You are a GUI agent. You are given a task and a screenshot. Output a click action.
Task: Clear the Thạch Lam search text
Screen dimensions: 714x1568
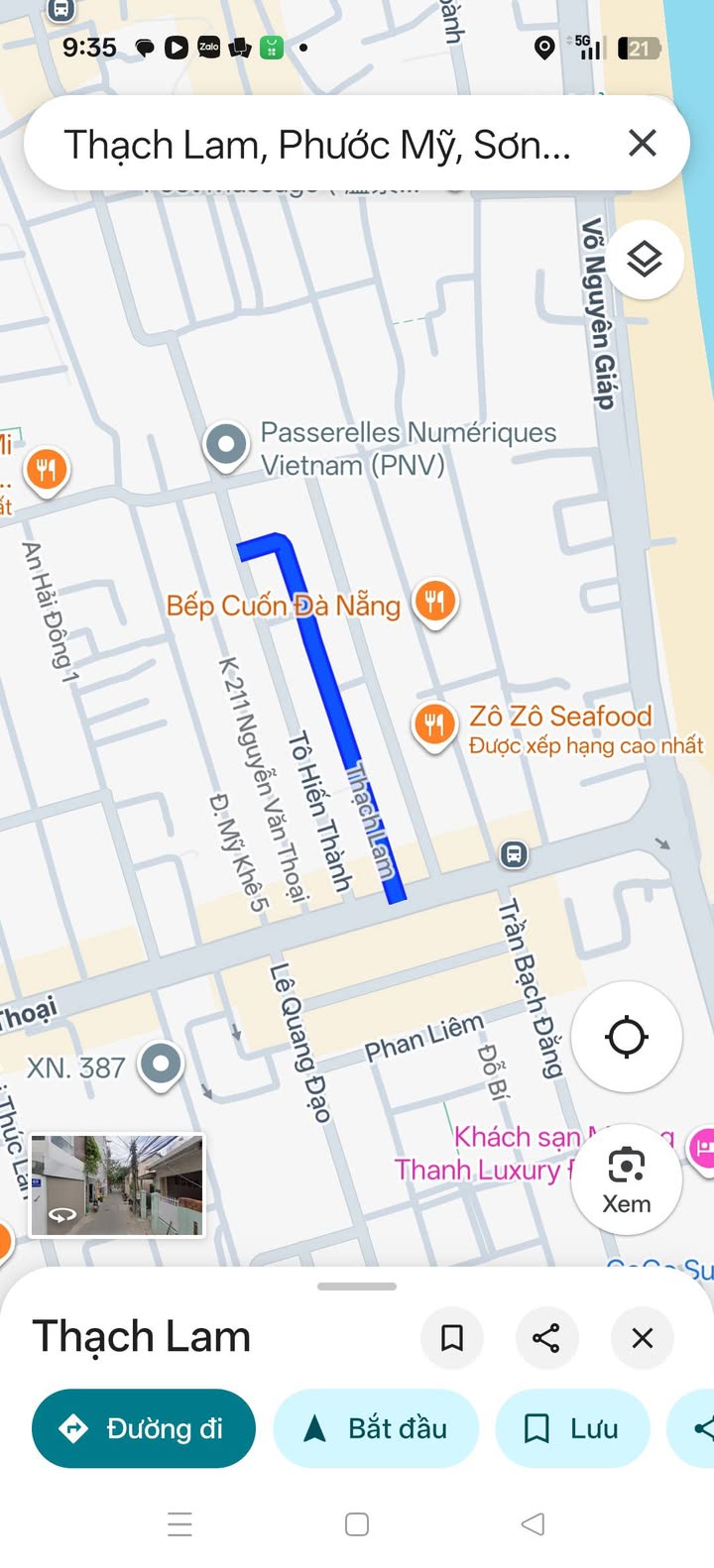(643, 144)
